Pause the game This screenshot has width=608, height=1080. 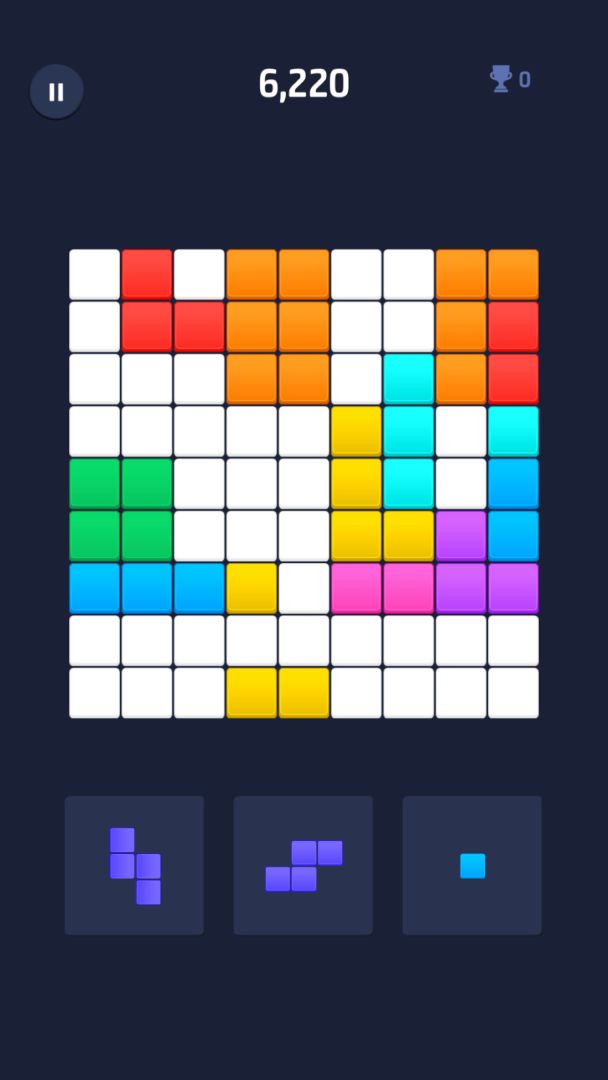[57, 92]
